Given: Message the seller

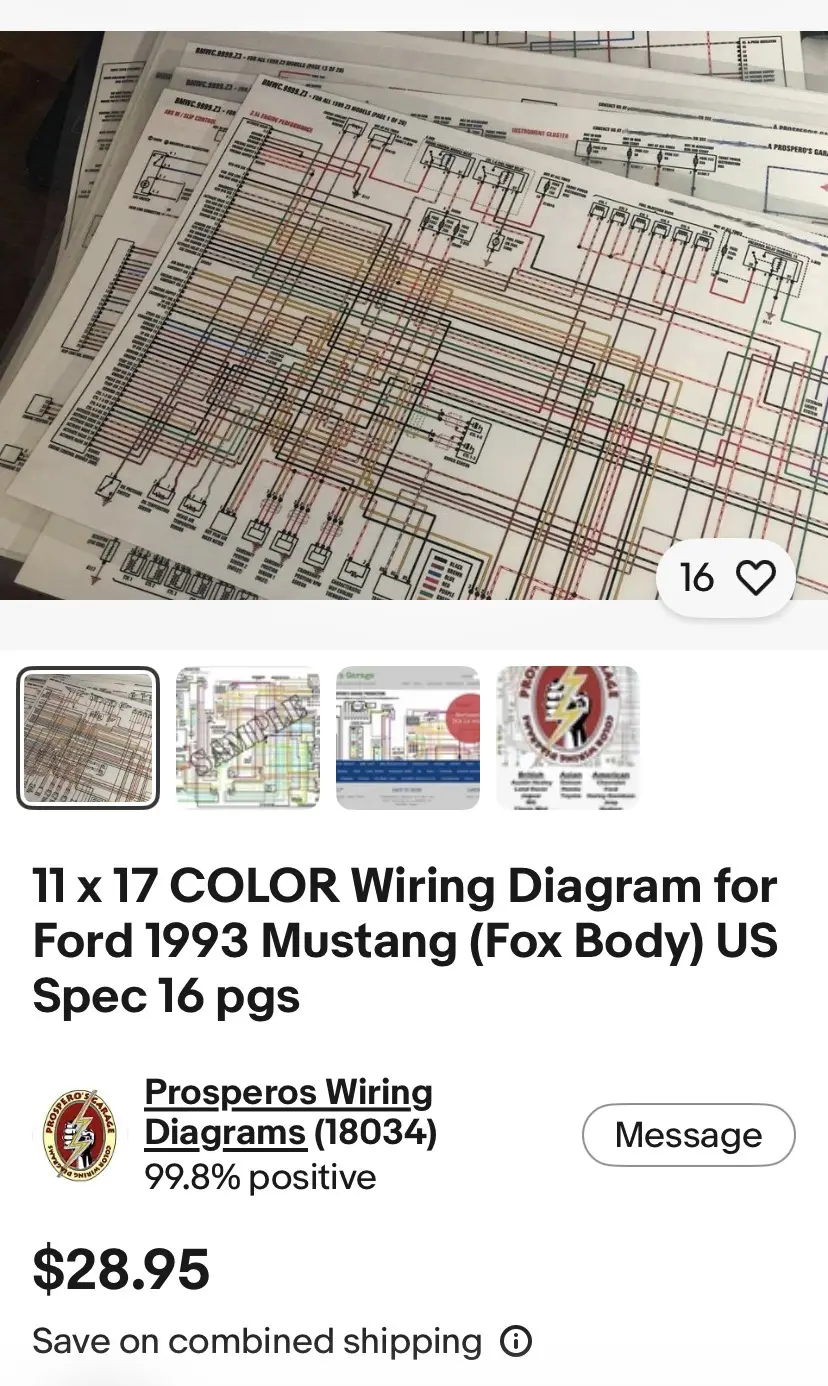Looking at the screenshot, I should pyautogui.click(x=689, y=1135).
